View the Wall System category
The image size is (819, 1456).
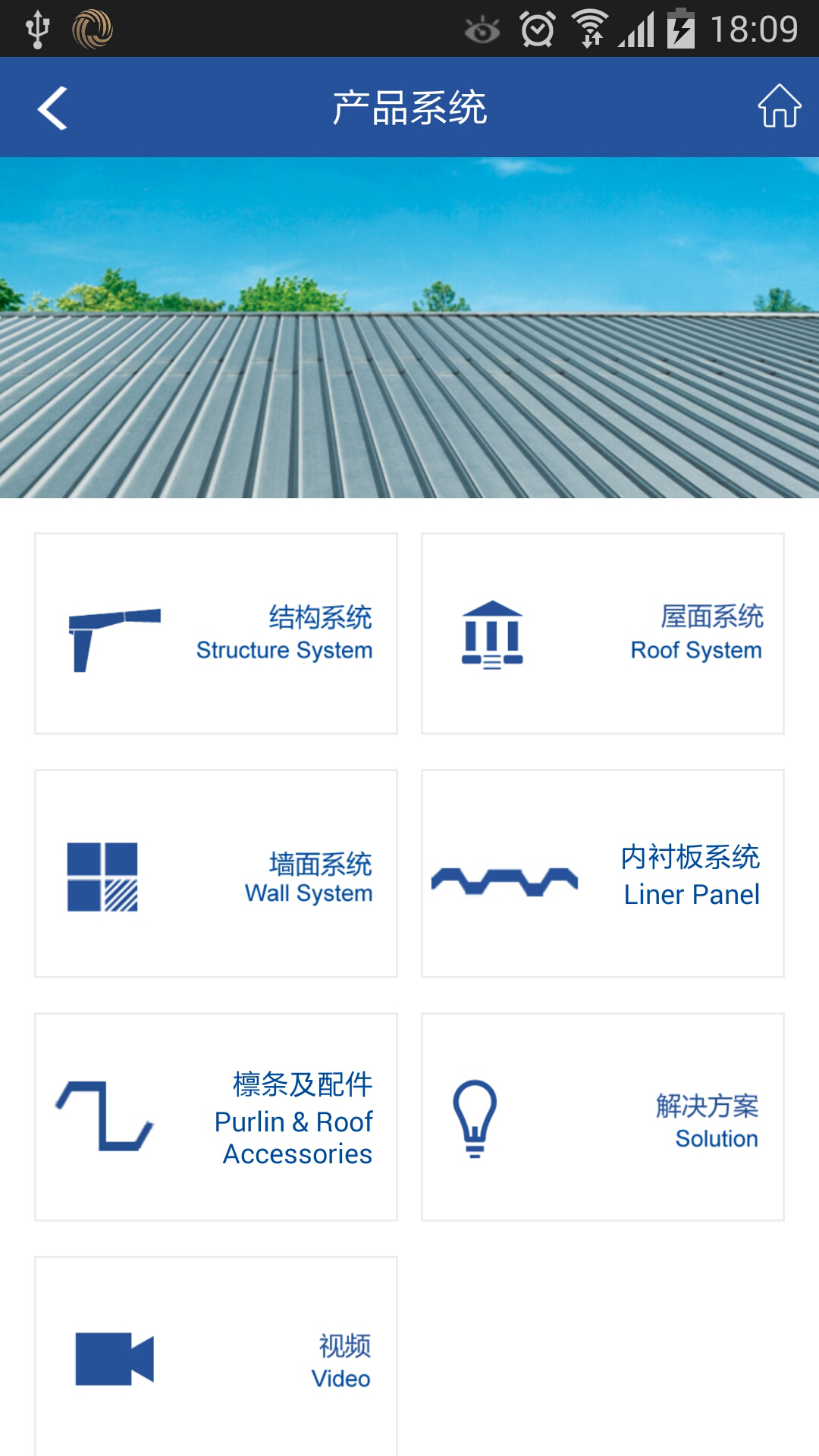pyautogui.click(x=216, y=874)
